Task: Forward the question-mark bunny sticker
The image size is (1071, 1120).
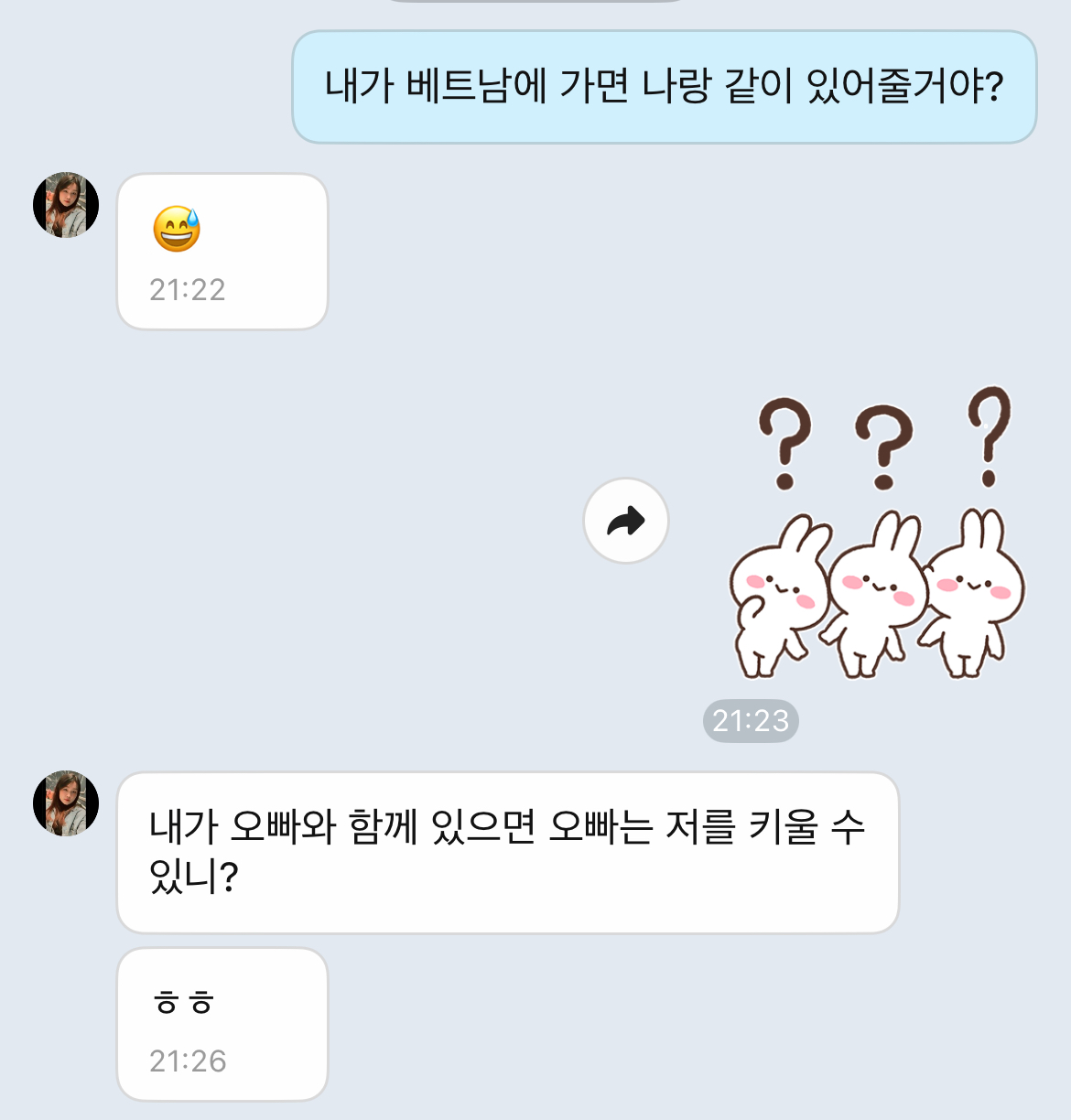Action: [626, 521]
